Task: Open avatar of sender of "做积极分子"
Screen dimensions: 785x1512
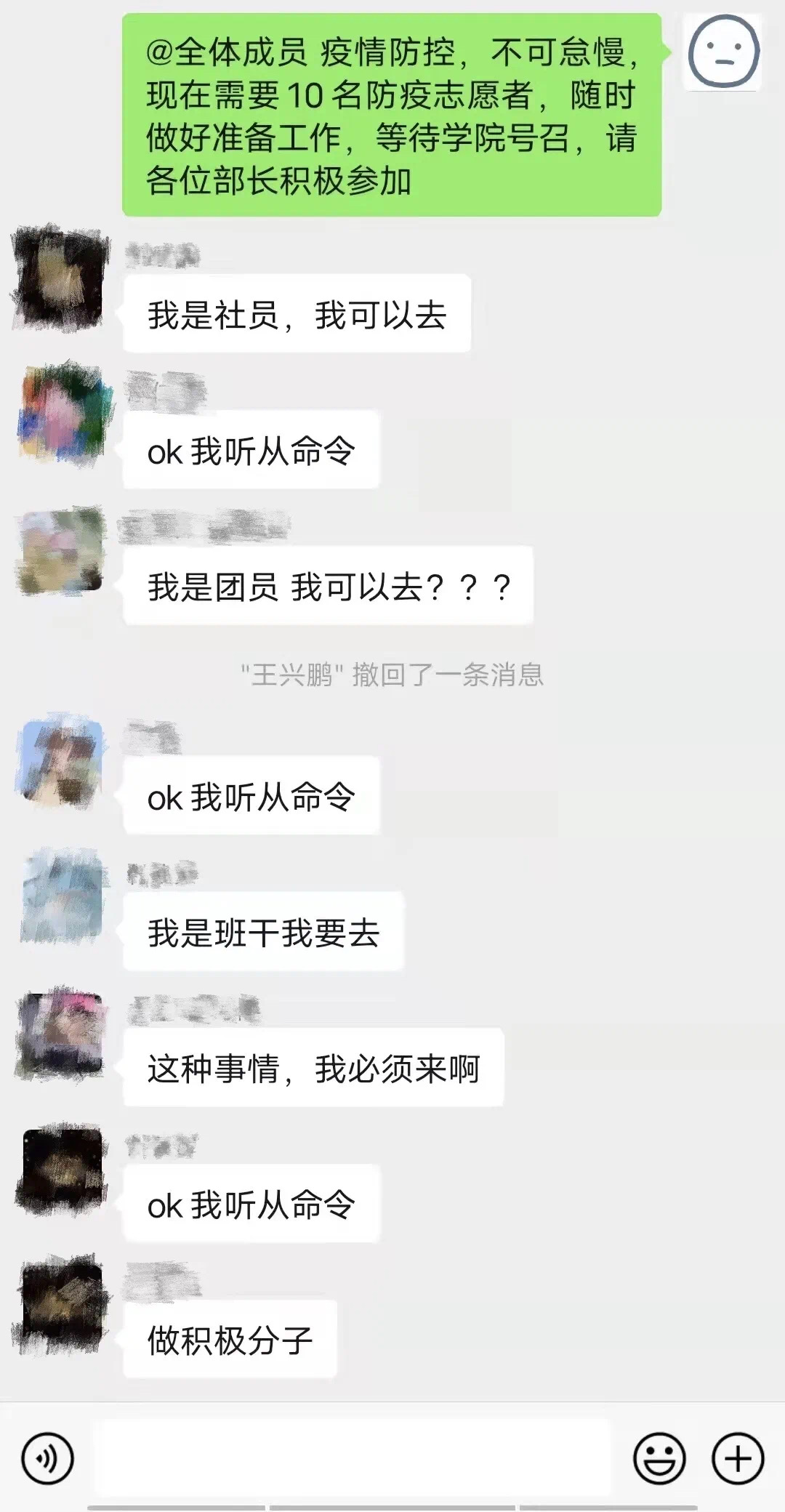Action: coord(61,1305)
